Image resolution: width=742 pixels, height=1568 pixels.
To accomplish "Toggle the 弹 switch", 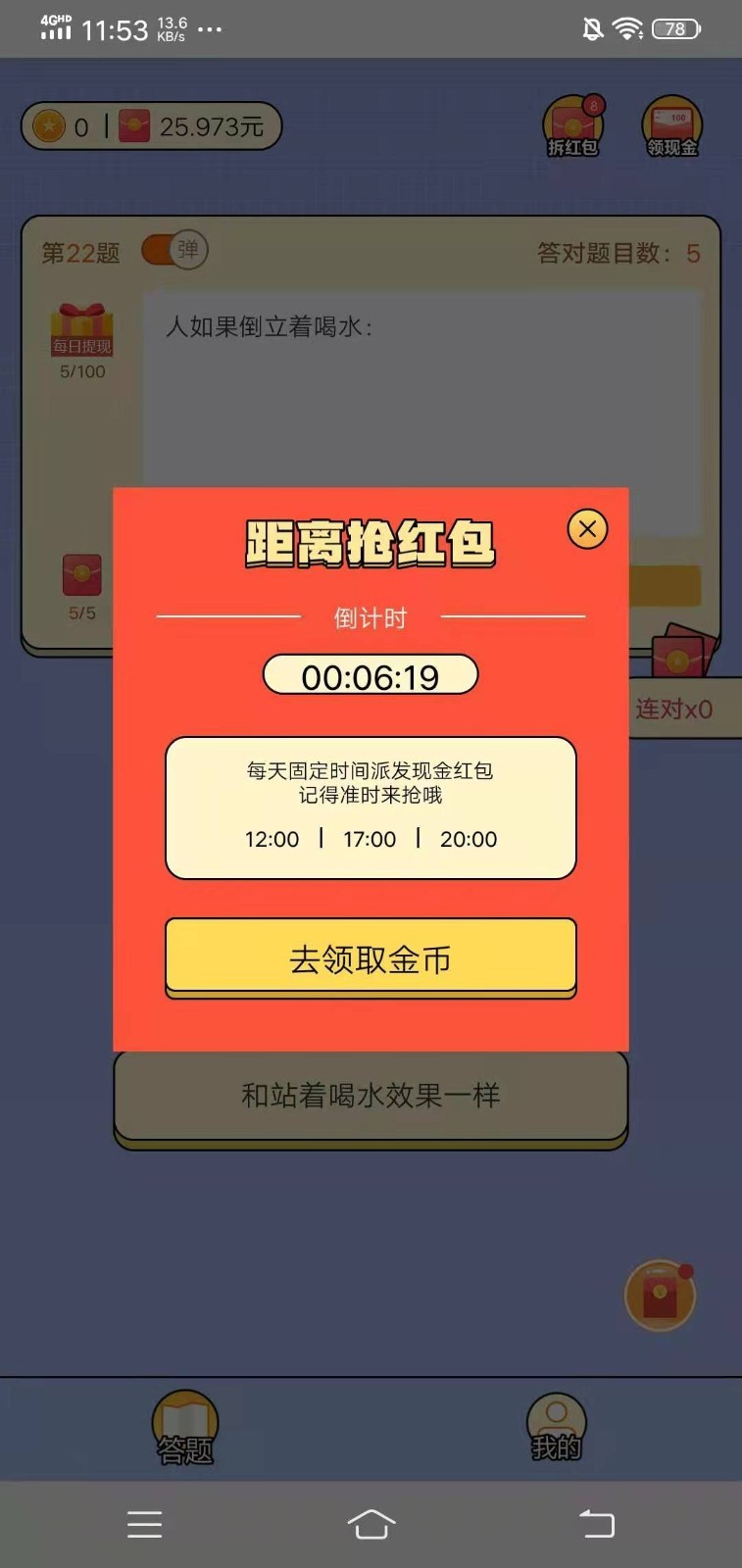I will pyautogui.click(x=175, y=250).
